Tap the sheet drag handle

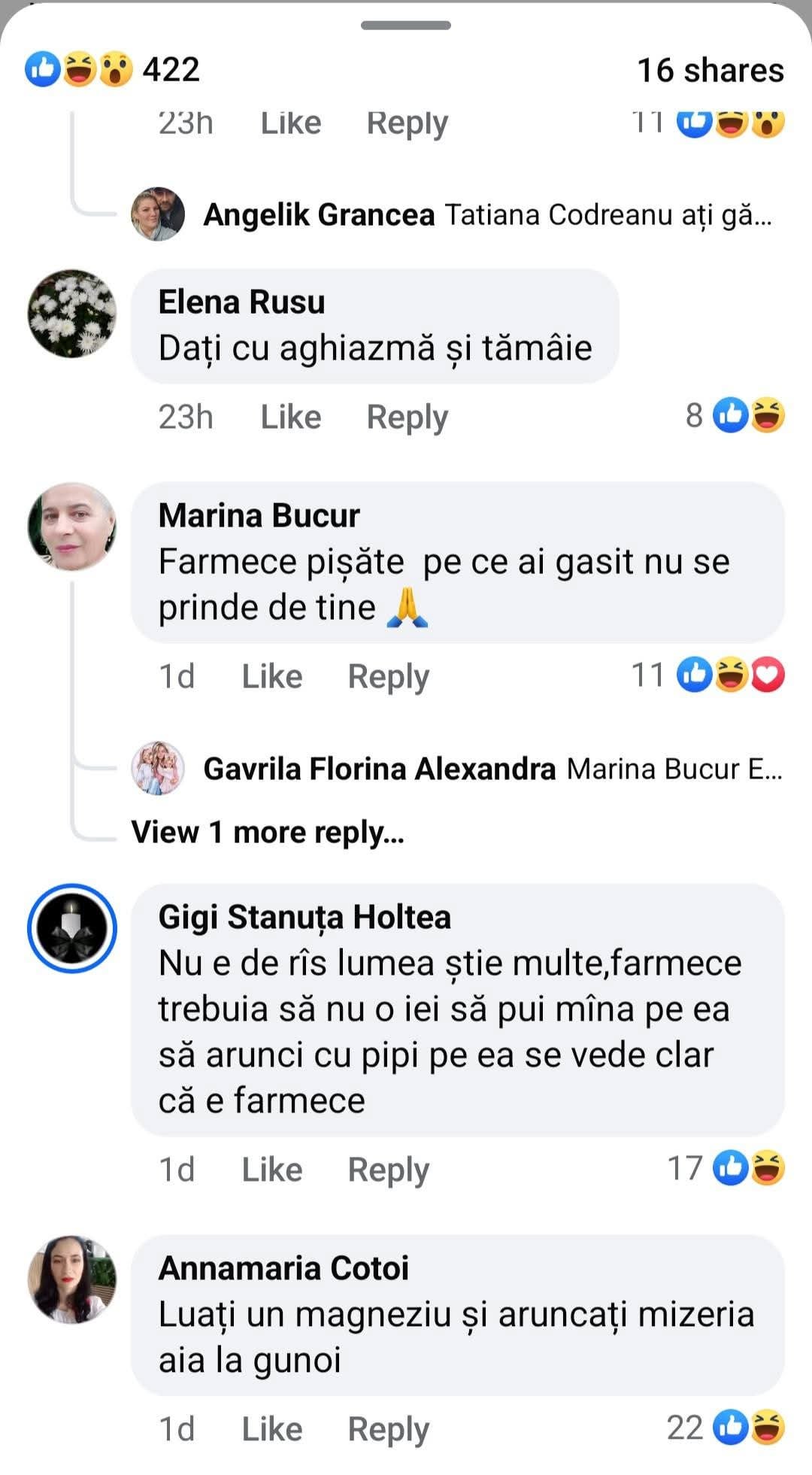click(406, 26)
